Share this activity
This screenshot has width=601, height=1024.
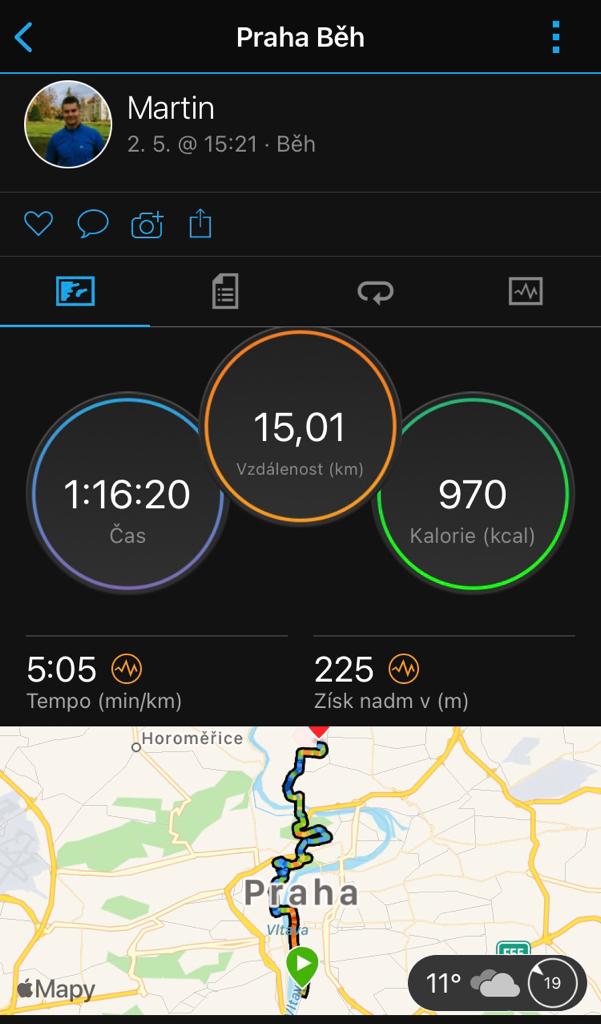(x=201, y=223)
